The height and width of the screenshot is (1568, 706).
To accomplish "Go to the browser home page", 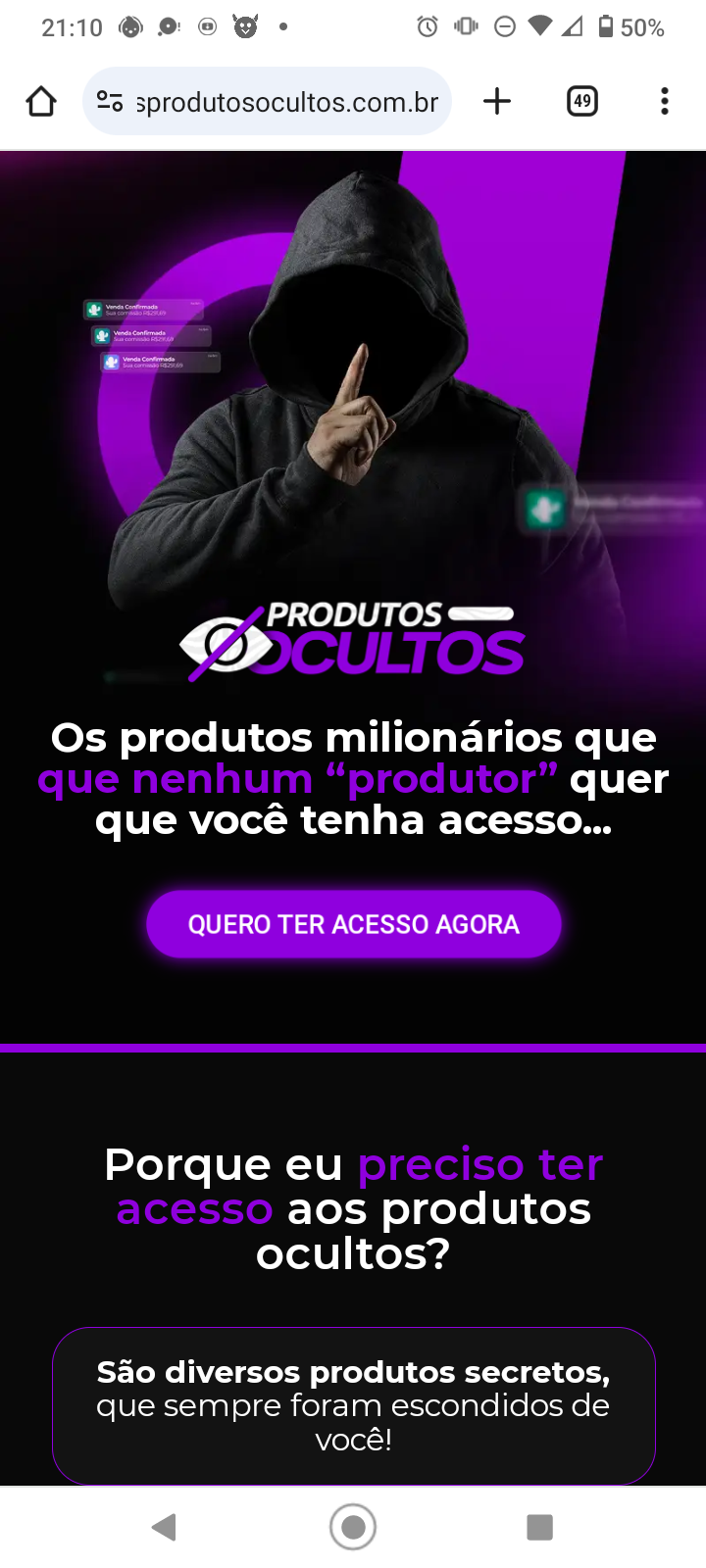I will tap(41, 101).
